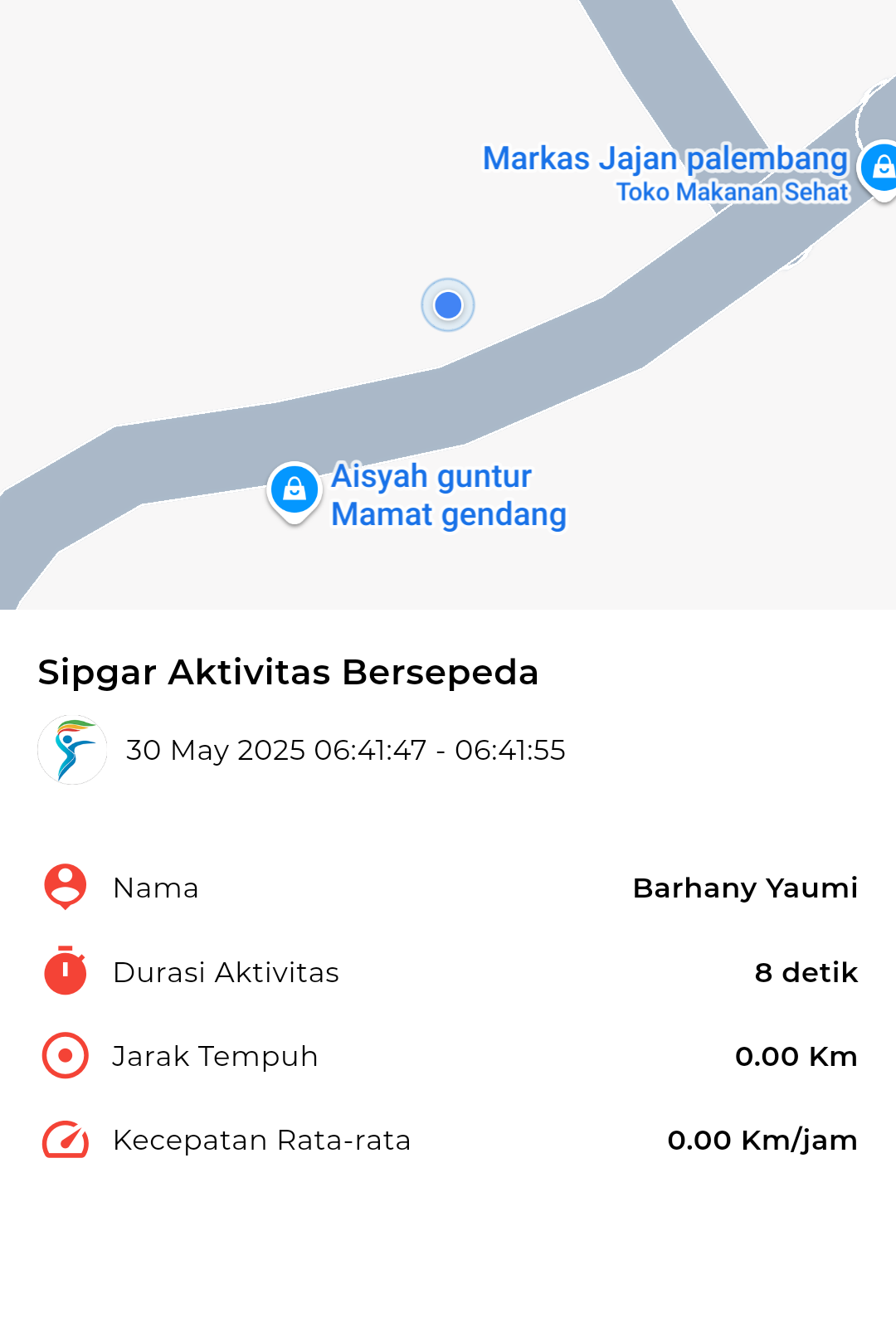Select the Aisyah guntur shopping bag marker

[295, 489]
